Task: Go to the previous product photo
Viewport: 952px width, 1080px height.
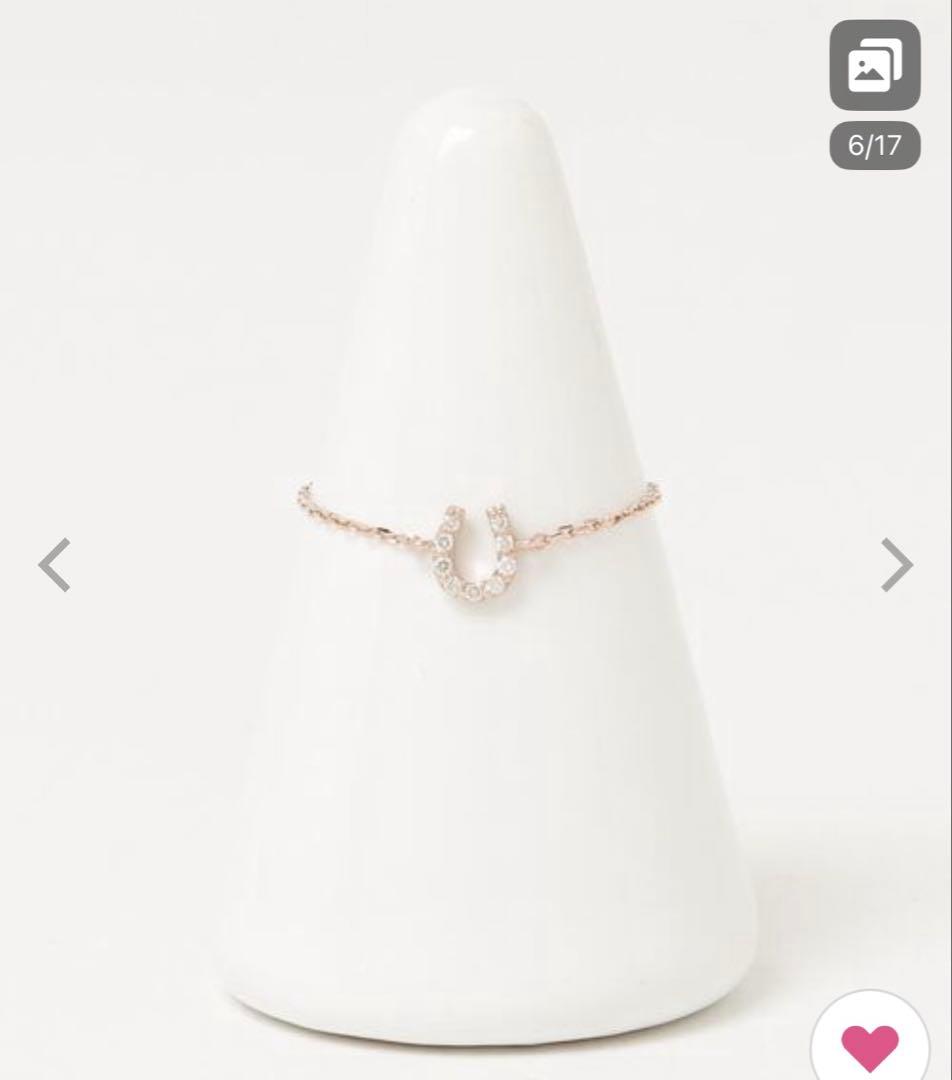Action: coord(55,565)
